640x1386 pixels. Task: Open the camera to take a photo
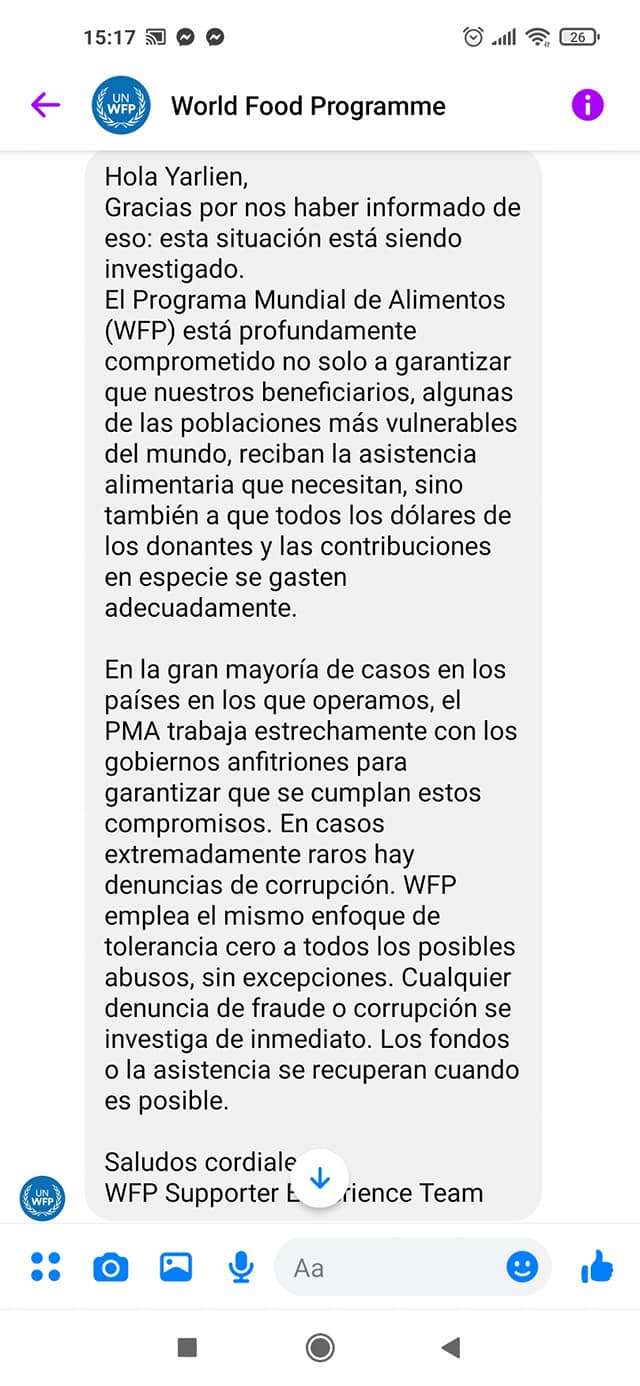[x=110, y=1267]
